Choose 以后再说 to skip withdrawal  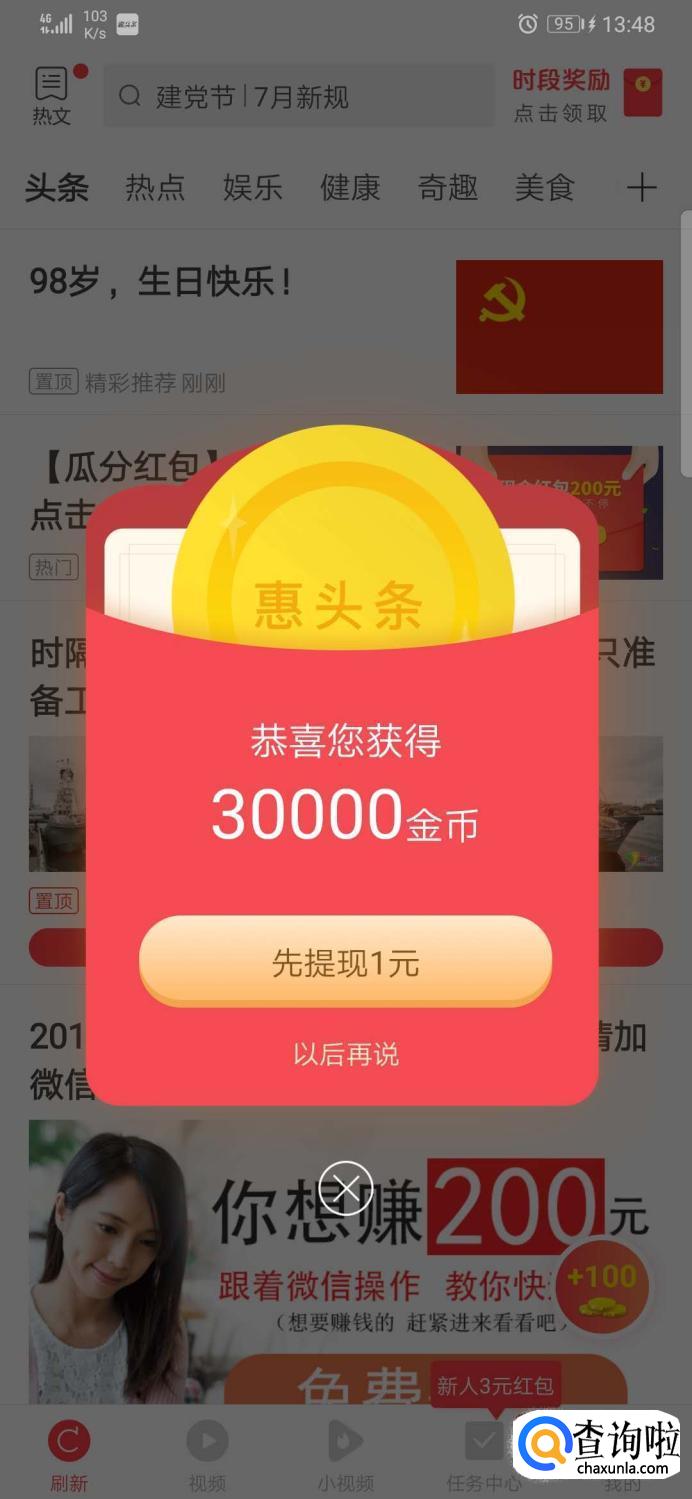[345, 1054]
